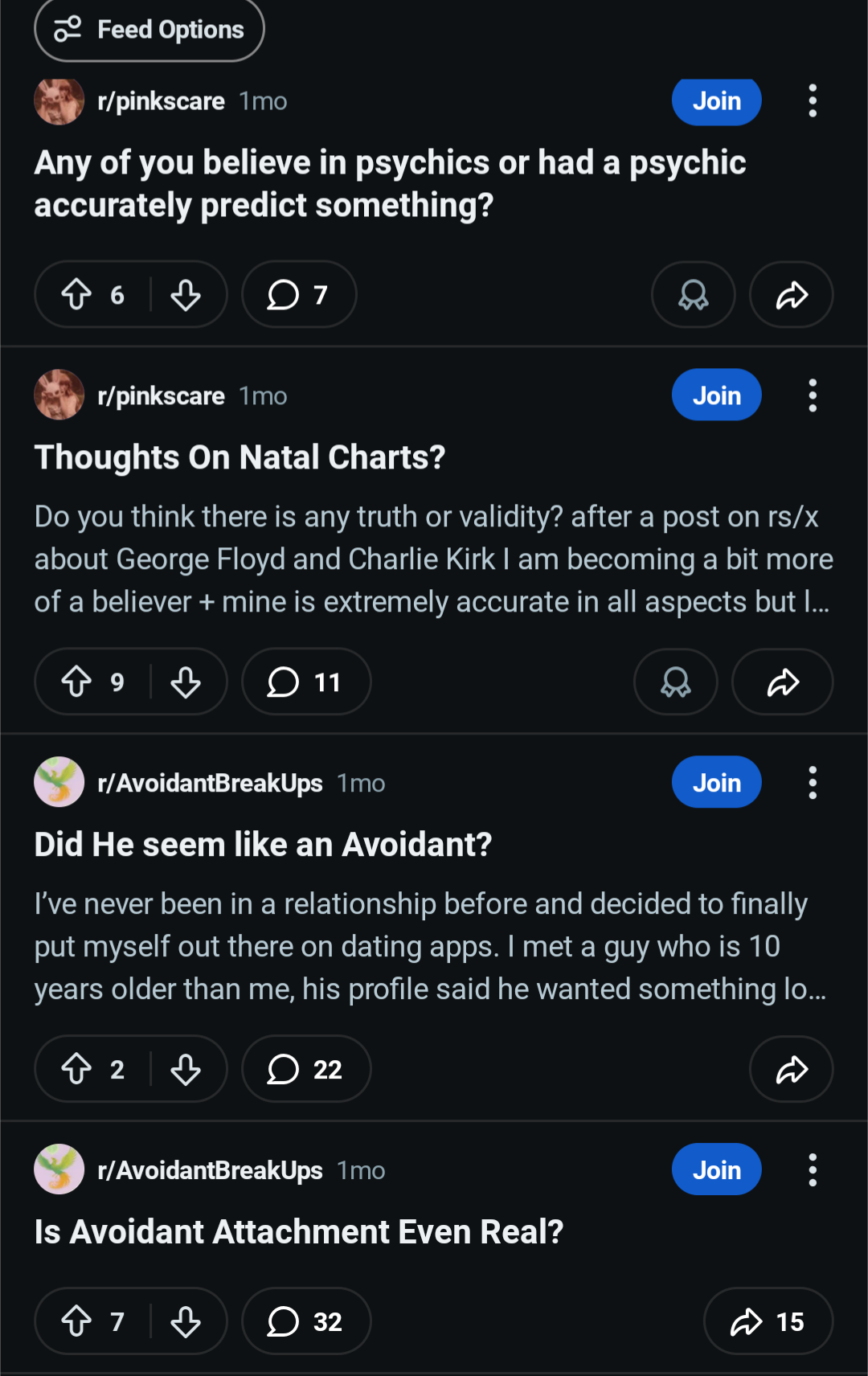This screenshot has width=868, height=1376.
Task: Give an award to the psychics post
Action: tap(693, 295)
